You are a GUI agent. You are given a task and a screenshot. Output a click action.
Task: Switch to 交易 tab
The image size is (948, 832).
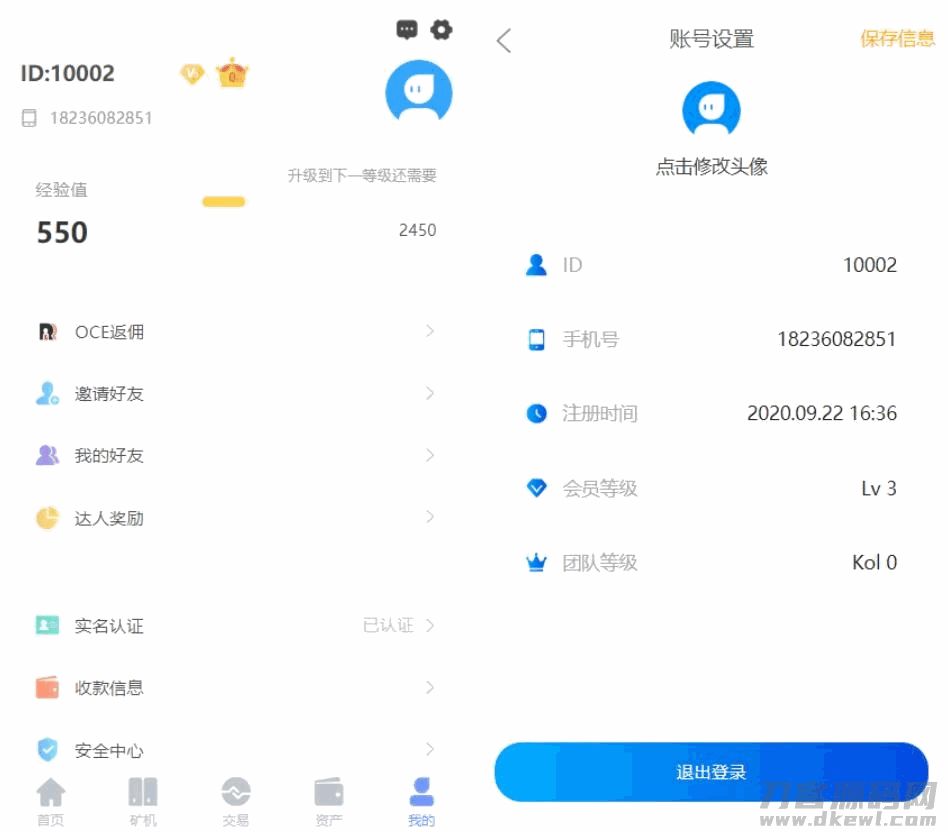coord(236,802)
